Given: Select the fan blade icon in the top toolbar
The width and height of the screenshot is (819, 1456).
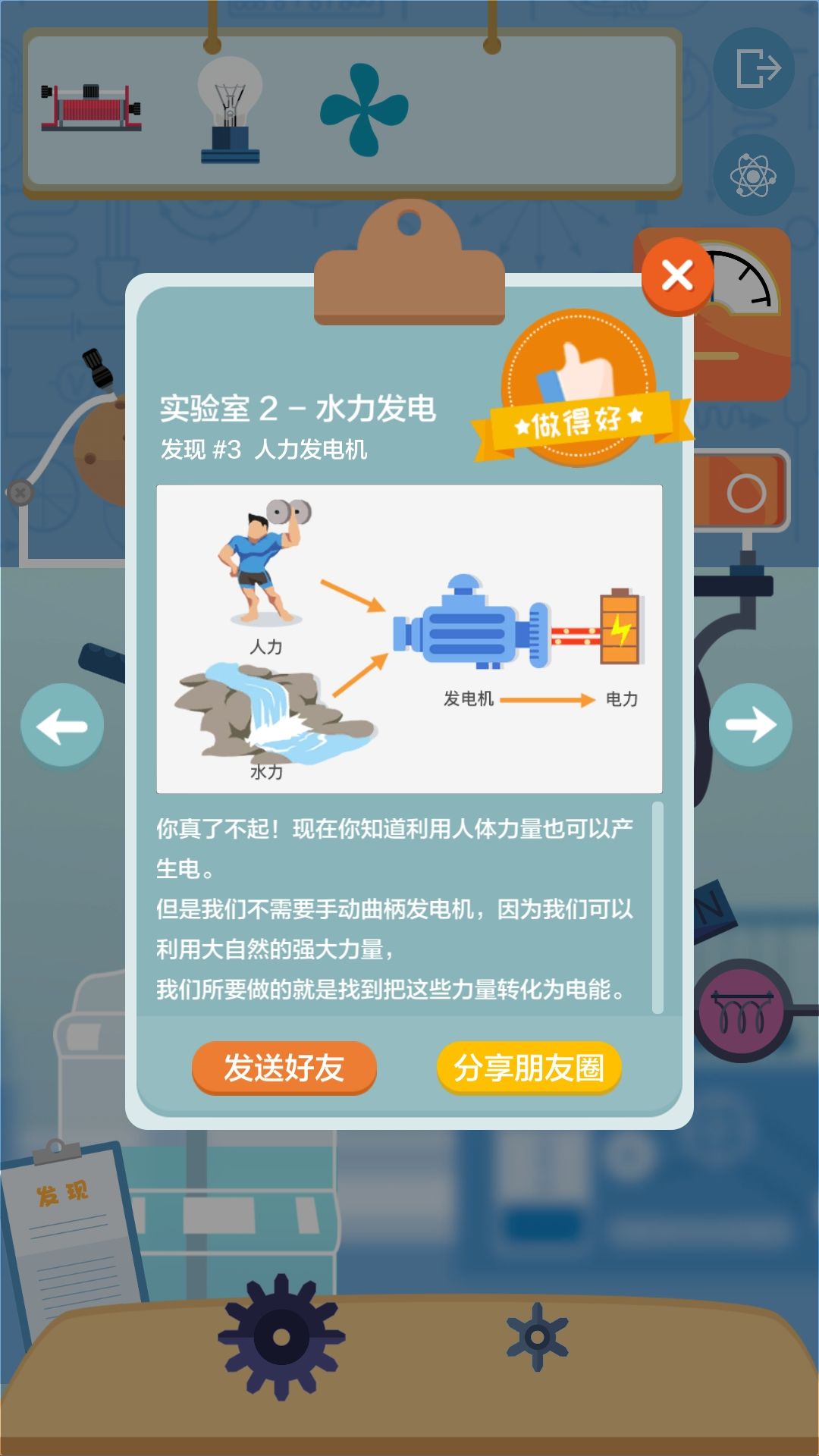Looking at the screenshot, I should [x=364, y=110].
